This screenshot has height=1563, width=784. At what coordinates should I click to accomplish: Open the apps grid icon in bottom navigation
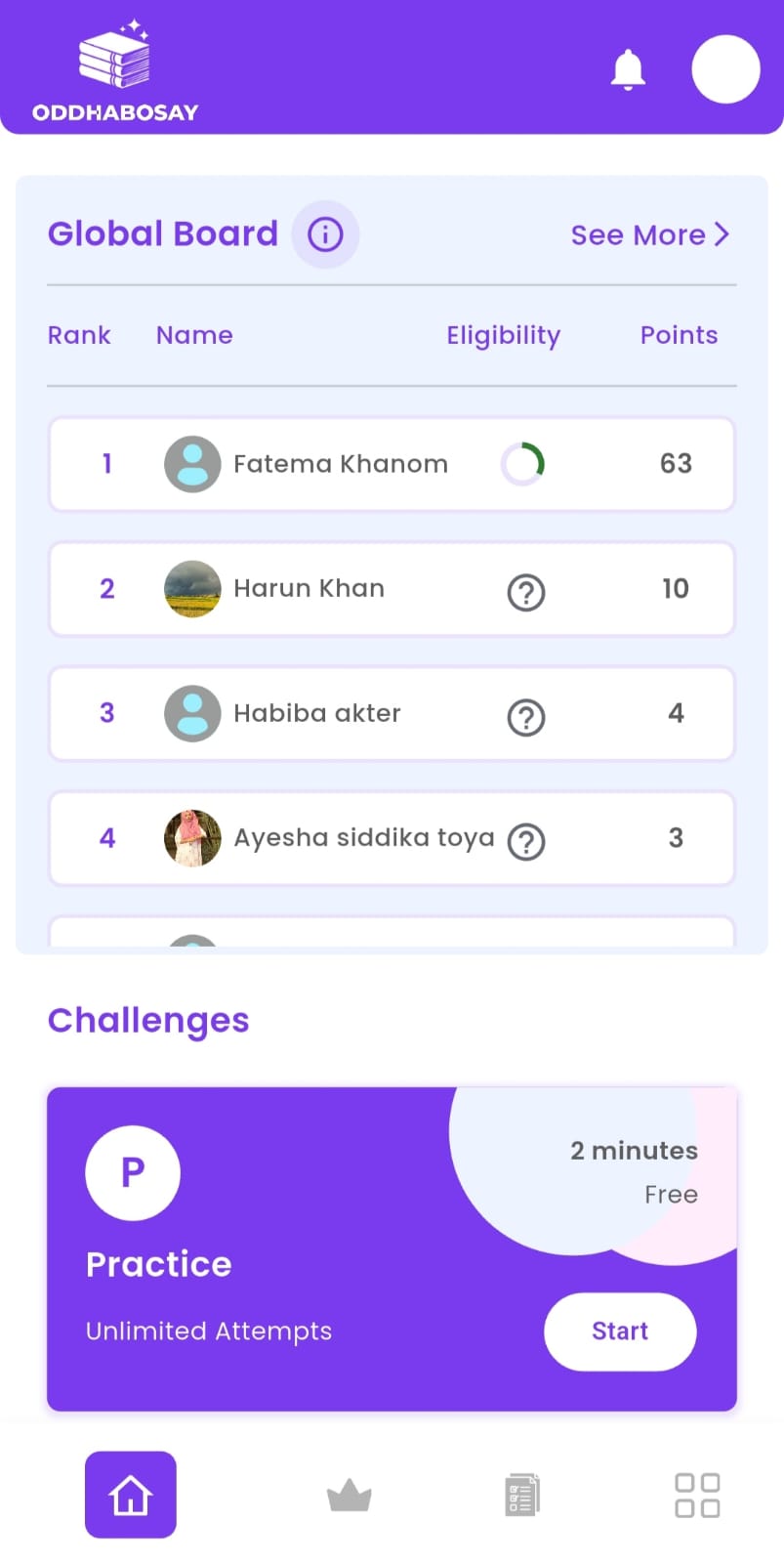(696, 1494)
